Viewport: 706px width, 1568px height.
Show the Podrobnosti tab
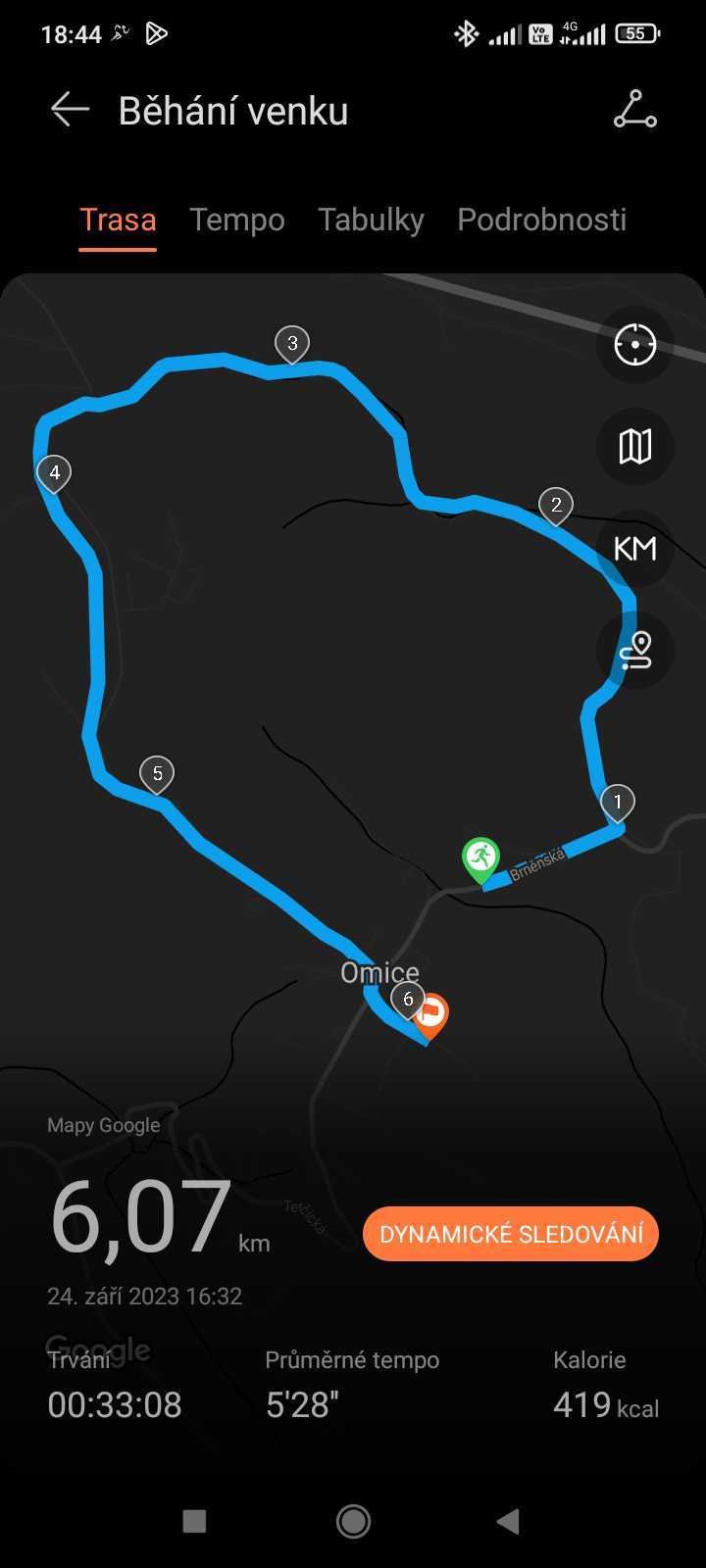(541, 220)
